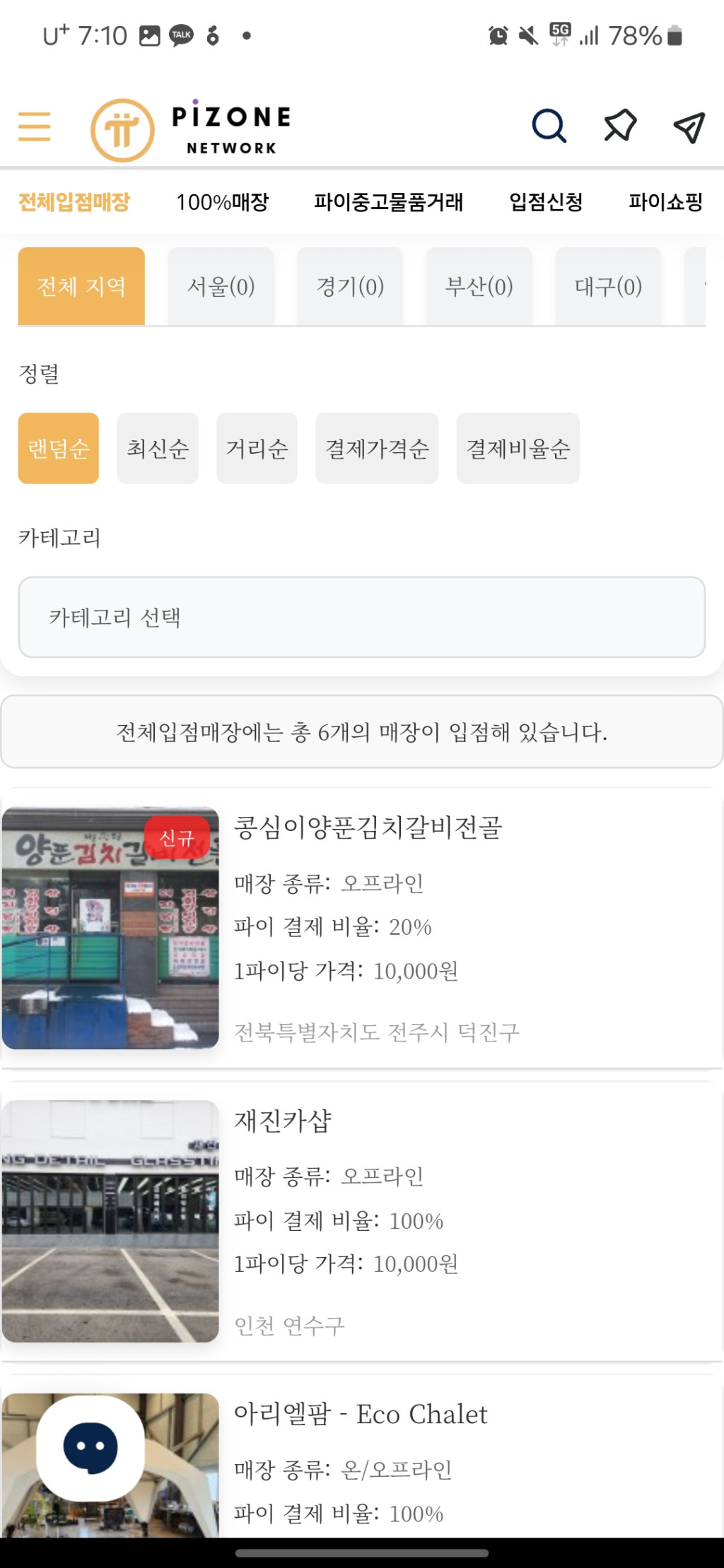Viewport: 724px width, 1568px height.
Task: Sort stores by 결제비율순
Action: point(518,448)
